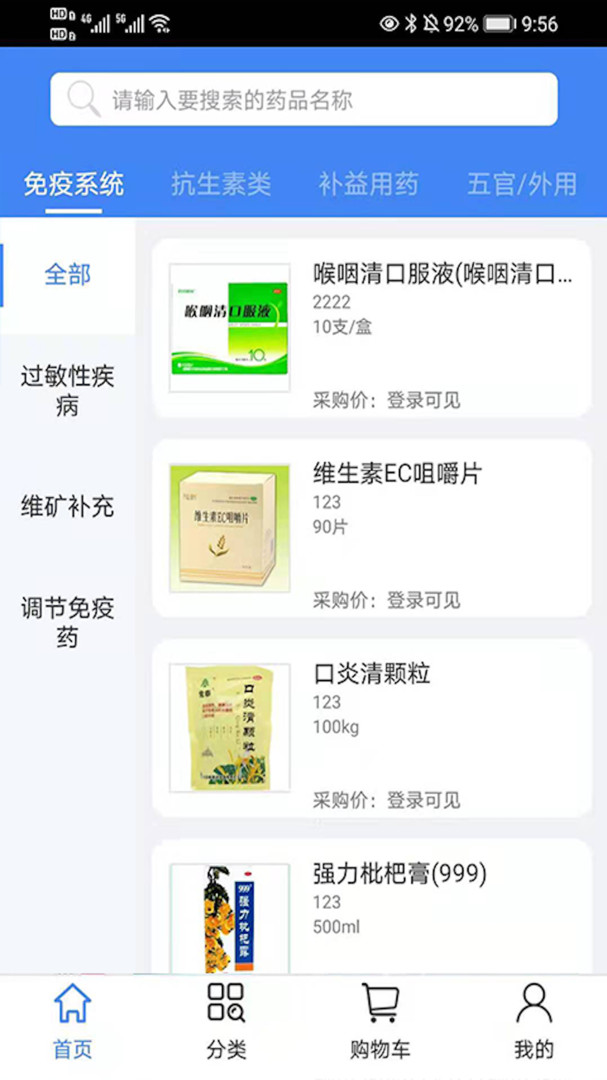Select the 免疫系统 tab
The height and width of the screenshot is (1080, 607).
(74, 184)
